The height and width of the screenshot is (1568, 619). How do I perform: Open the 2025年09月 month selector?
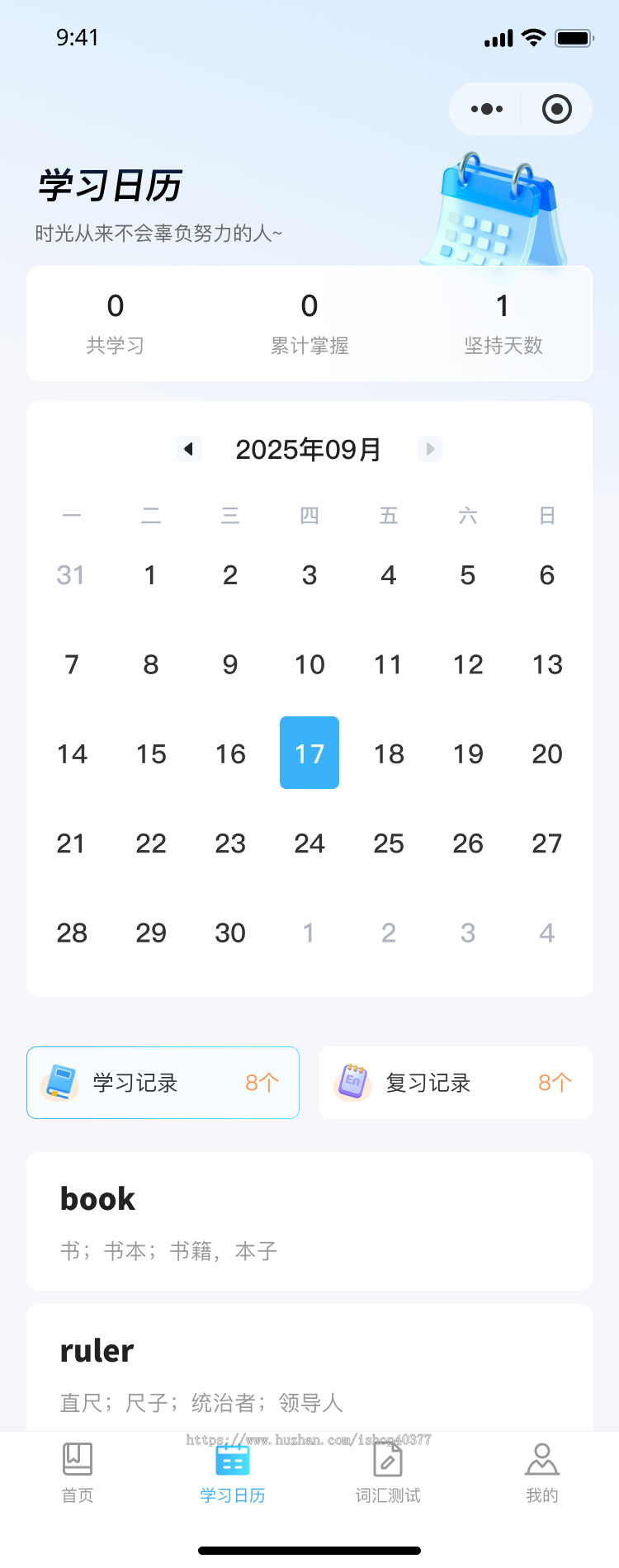(x=308, y=449)
